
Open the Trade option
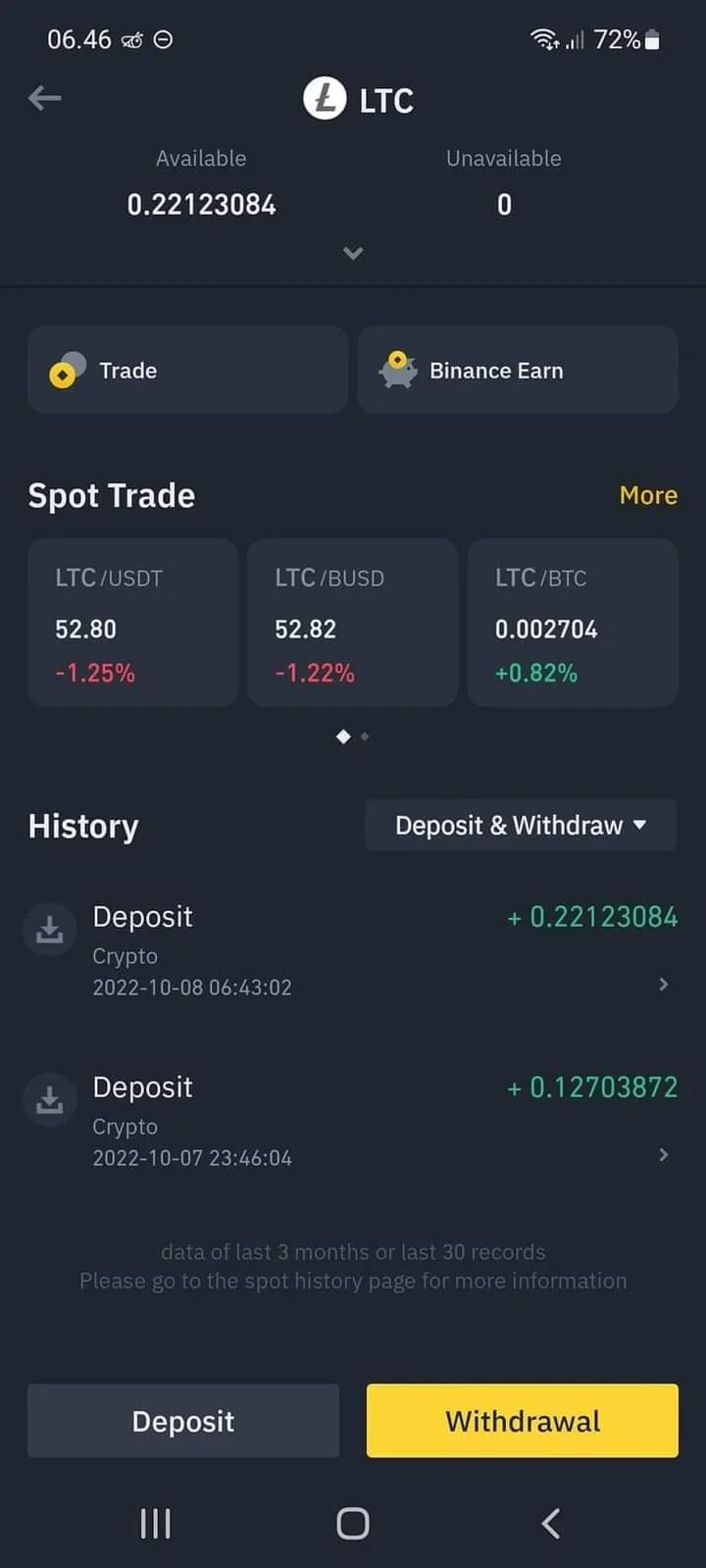coord(187,370)
